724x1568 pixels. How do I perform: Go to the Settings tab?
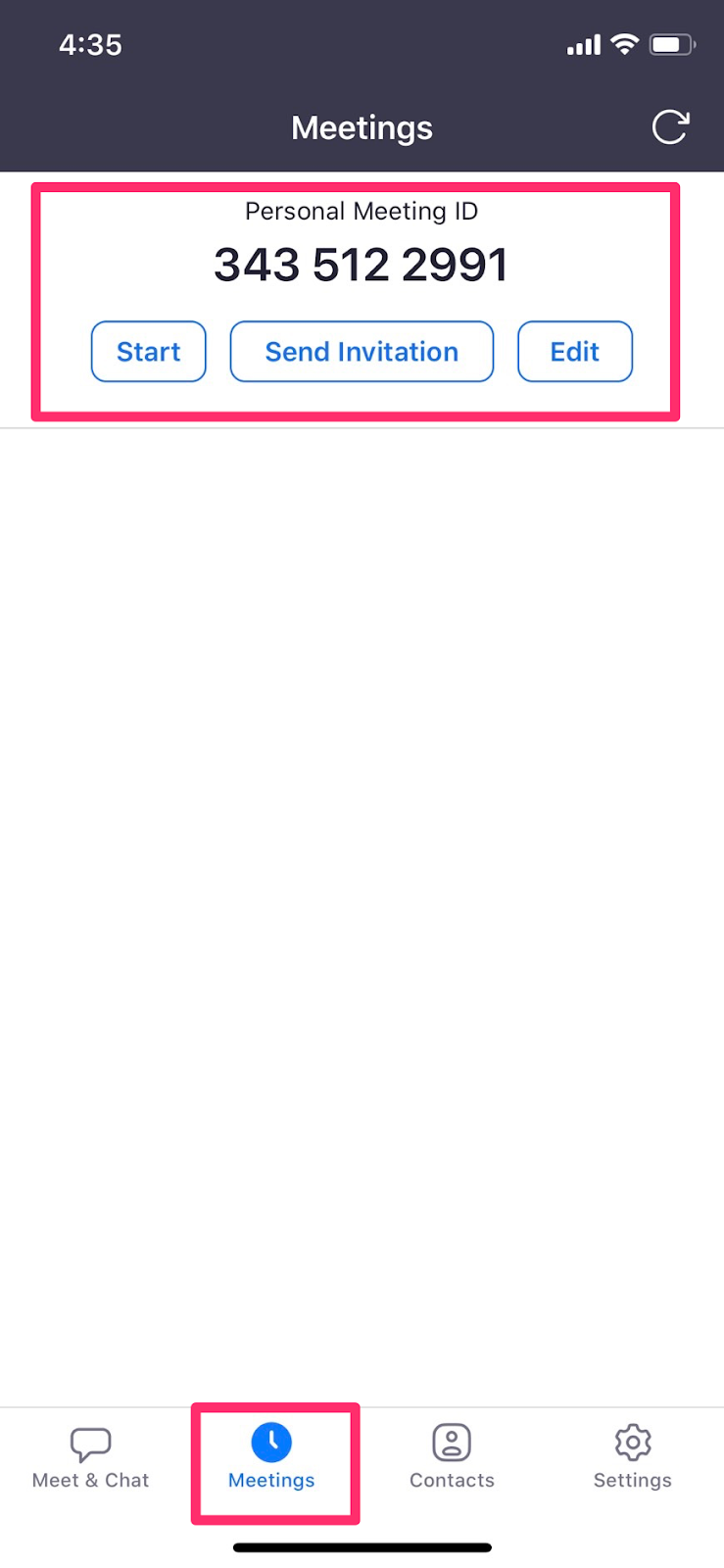[632, 1457]
